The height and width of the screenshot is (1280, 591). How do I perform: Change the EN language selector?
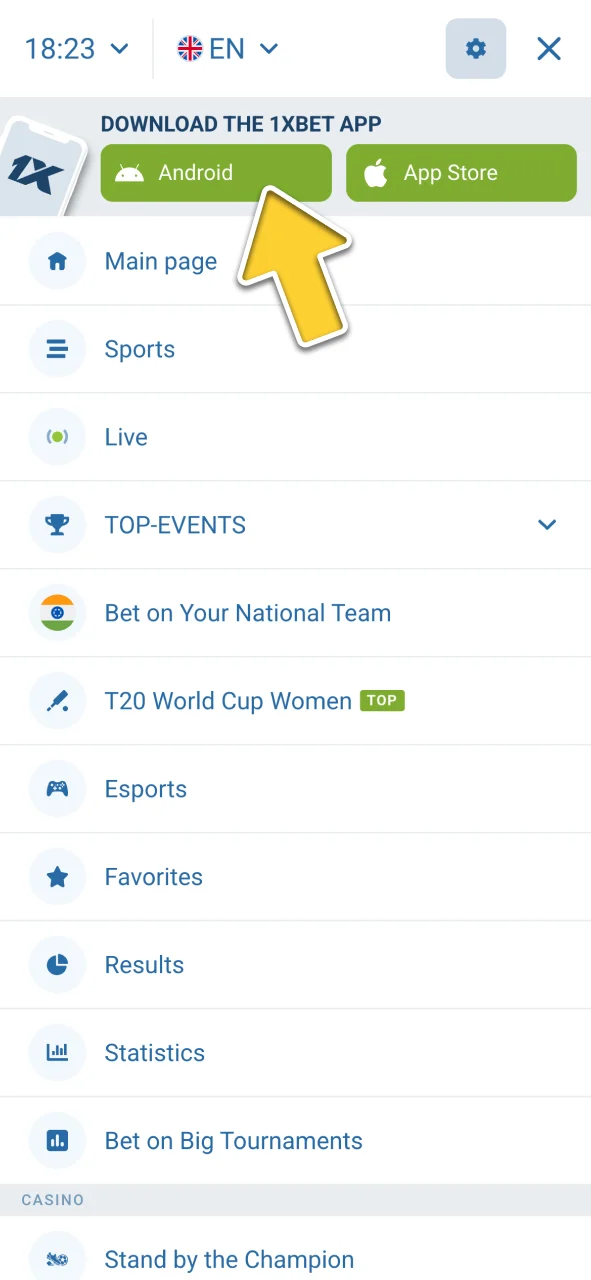pos(228,48)
